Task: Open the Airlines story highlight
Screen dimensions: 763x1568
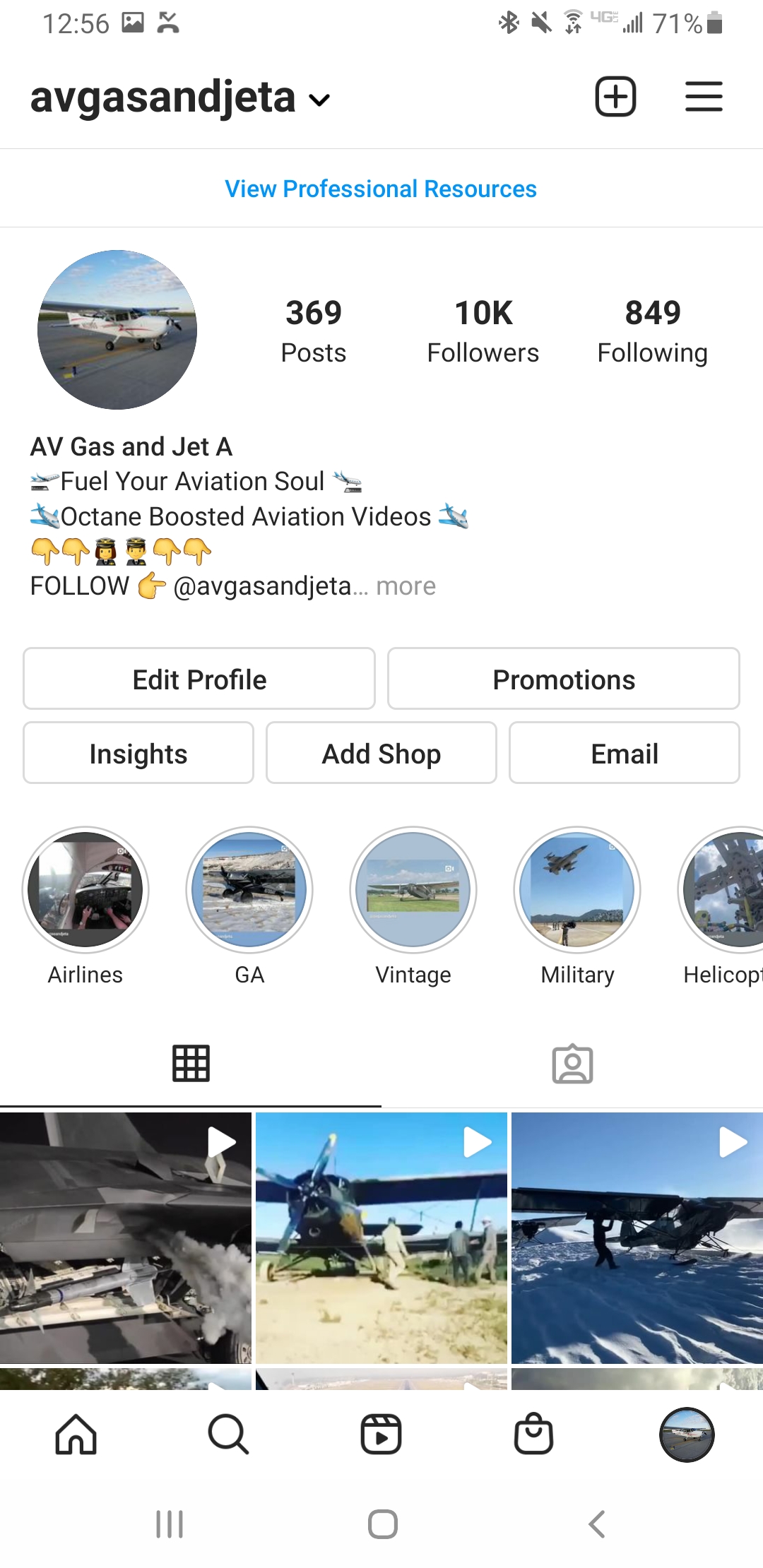Action: 85,890
